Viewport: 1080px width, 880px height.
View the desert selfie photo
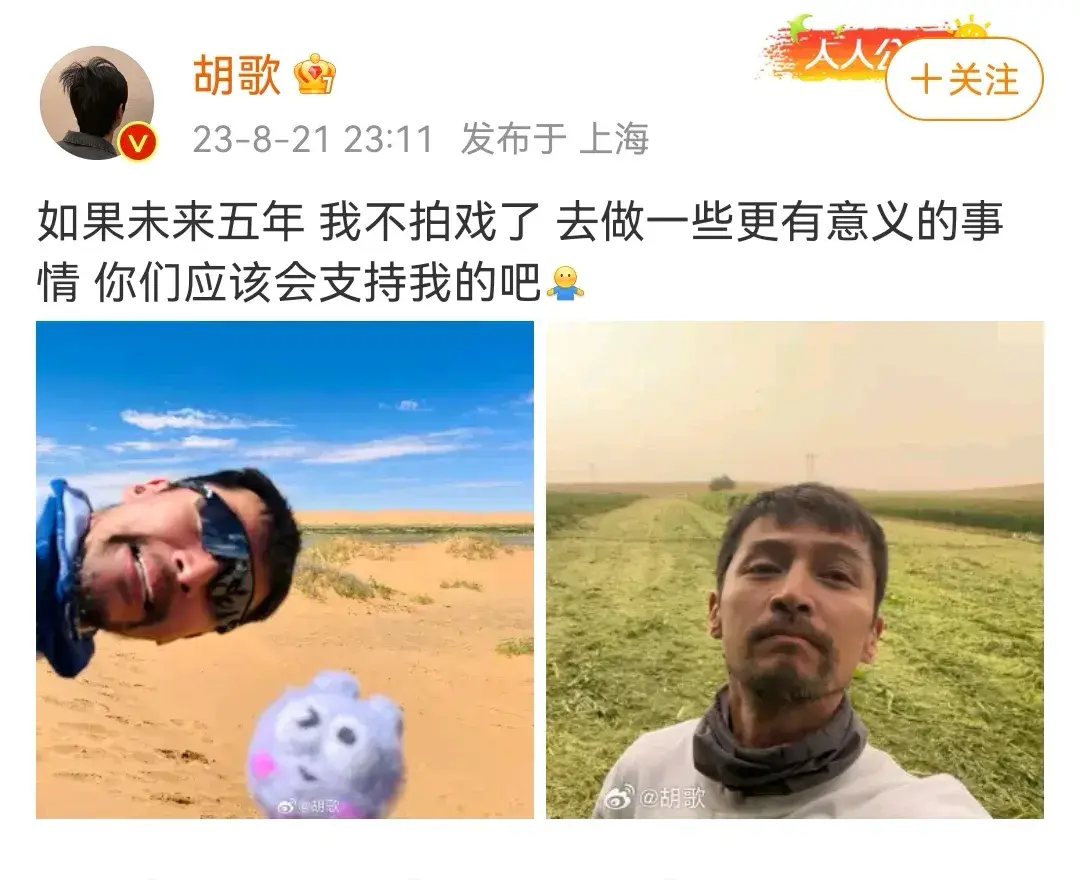coord(285,569)
